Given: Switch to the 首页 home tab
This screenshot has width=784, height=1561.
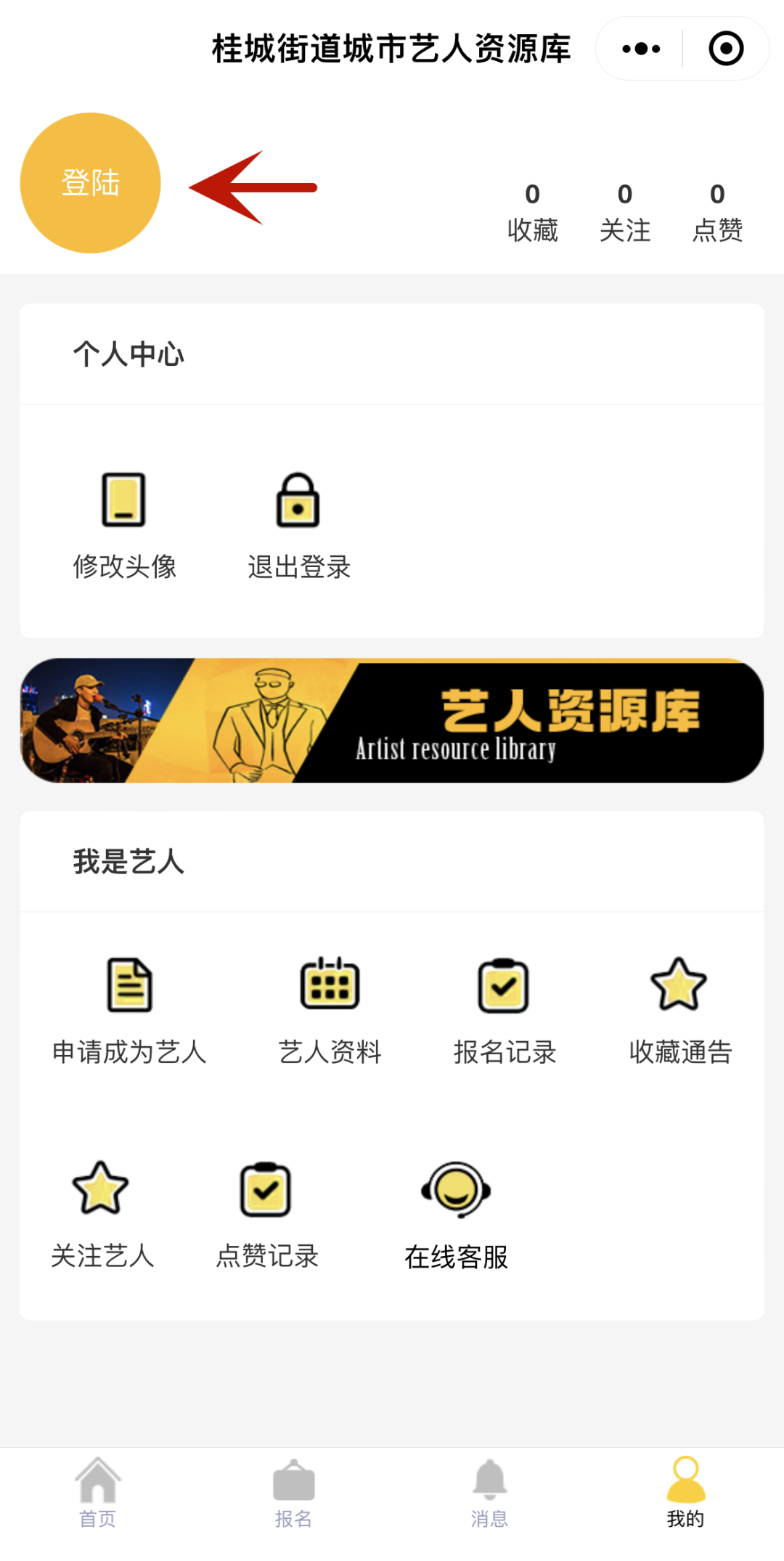Looking at the screenshot, I should 98,1493.
